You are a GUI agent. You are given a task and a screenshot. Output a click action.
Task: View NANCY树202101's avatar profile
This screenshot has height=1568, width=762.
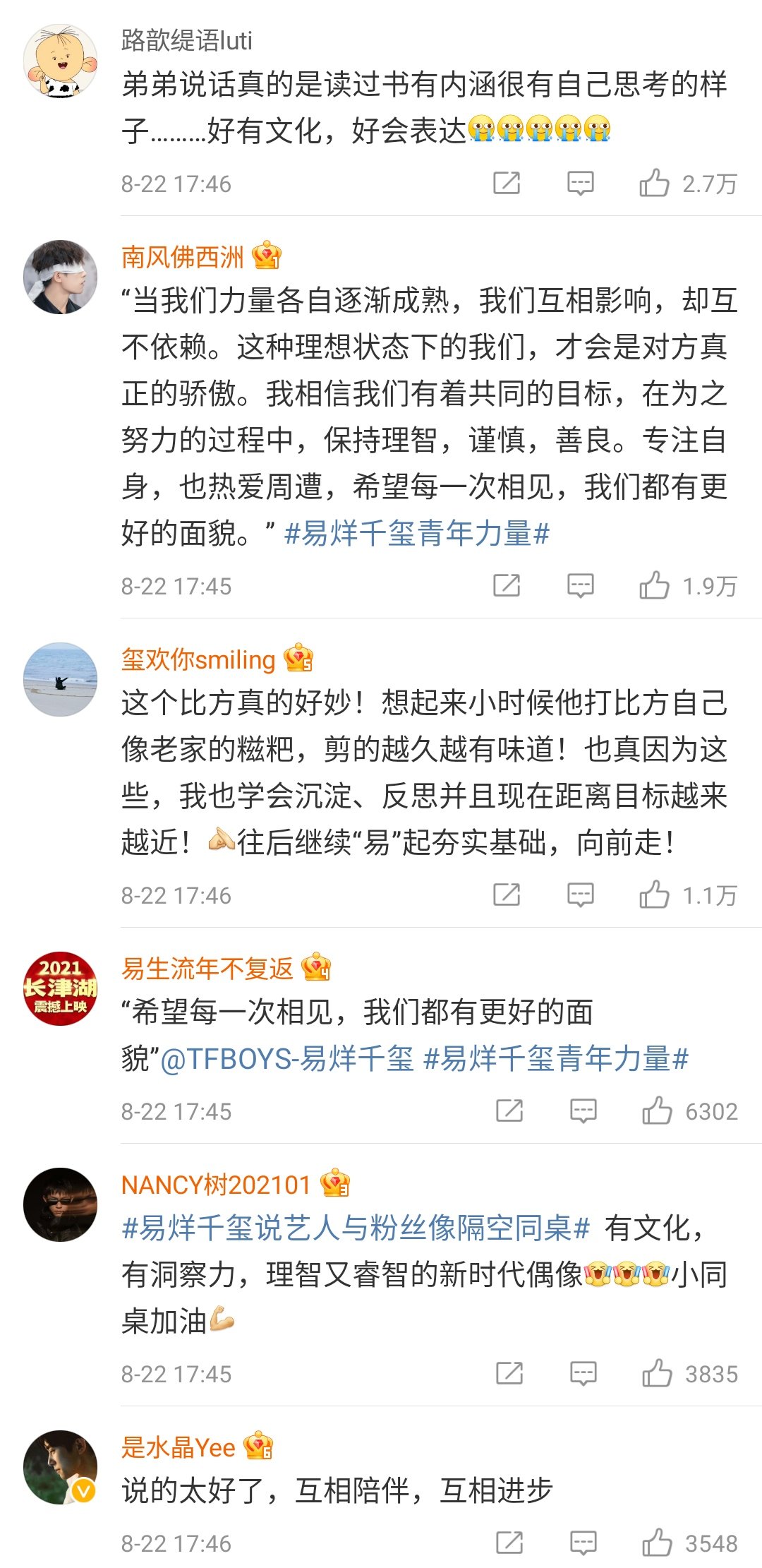[x=61, y=1204]
